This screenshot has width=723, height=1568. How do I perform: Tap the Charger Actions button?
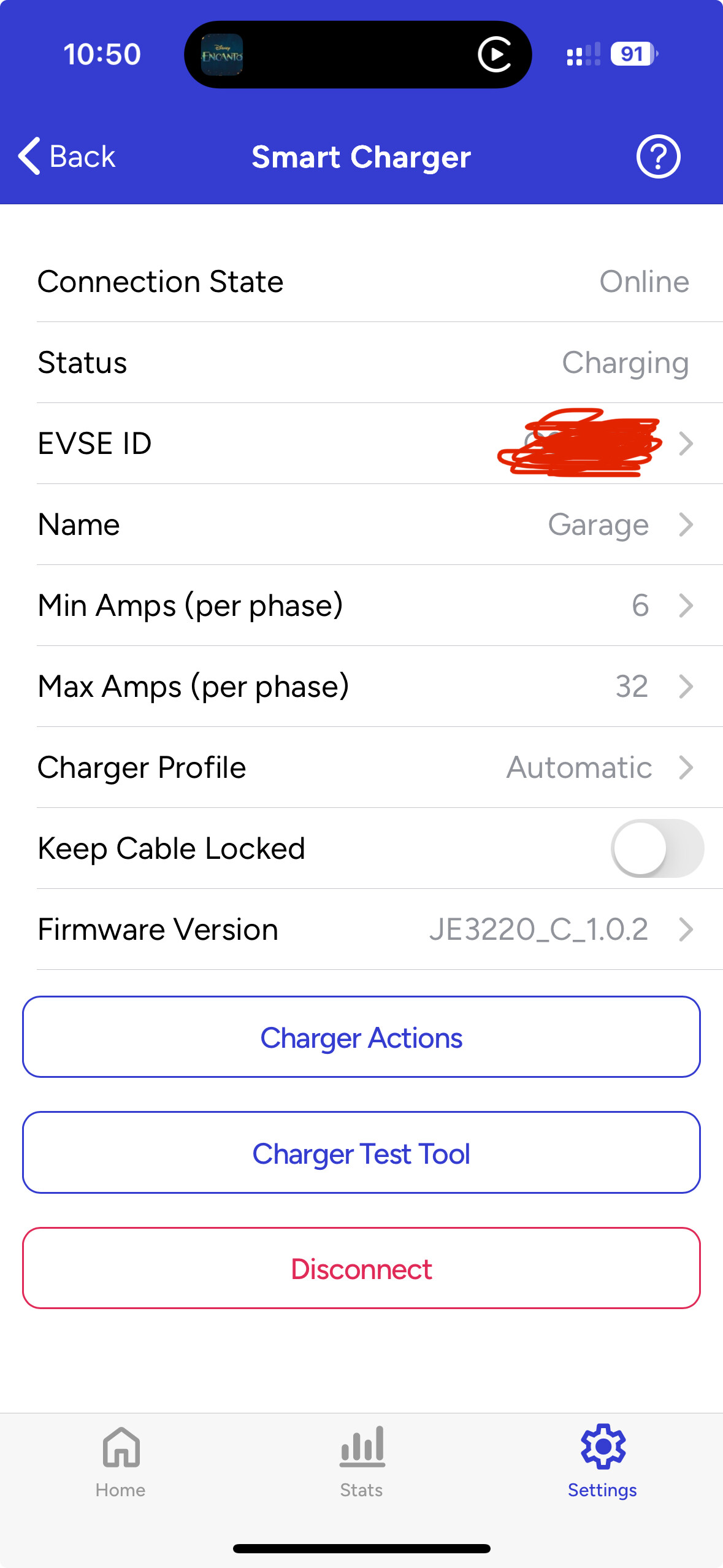click(x=361, y=1037)
